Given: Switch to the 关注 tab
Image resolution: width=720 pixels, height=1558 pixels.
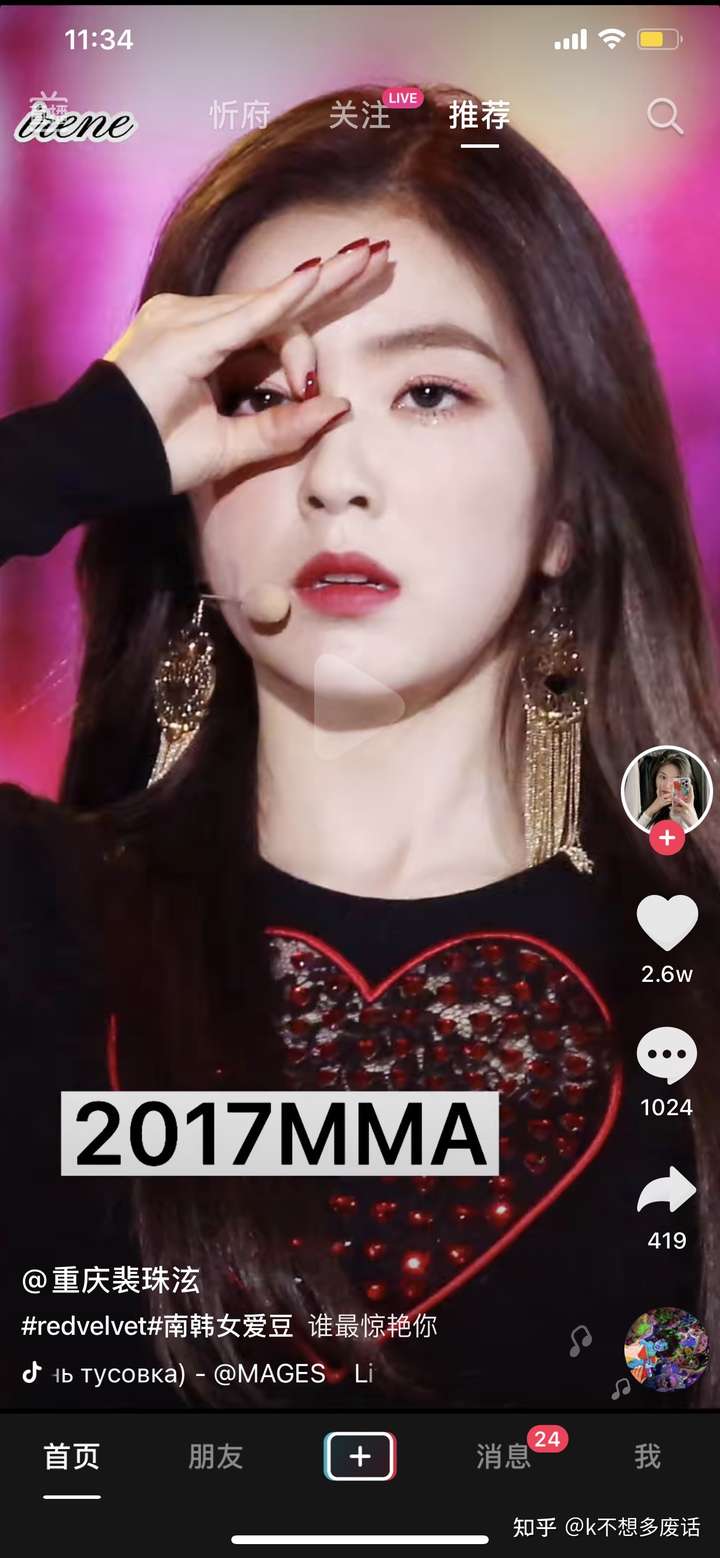Looking at the screenshot, I should tap(359, 116).
